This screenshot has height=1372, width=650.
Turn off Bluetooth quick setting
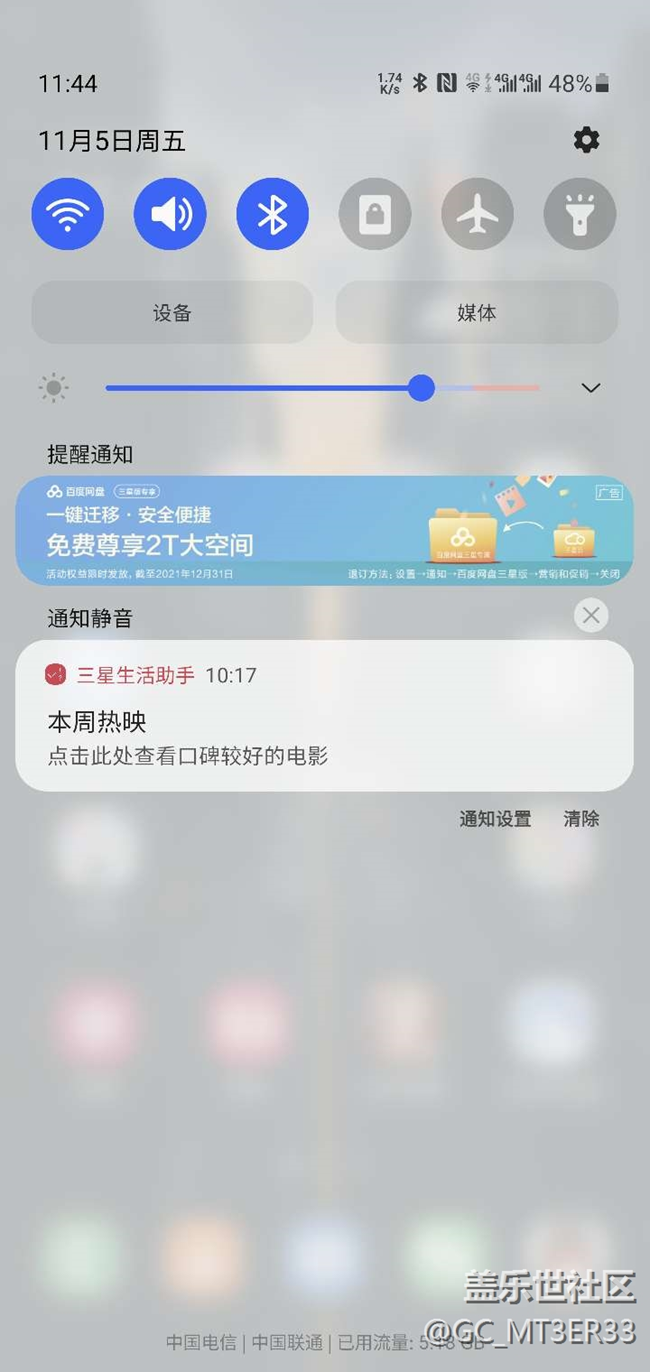tap(272, 214)
